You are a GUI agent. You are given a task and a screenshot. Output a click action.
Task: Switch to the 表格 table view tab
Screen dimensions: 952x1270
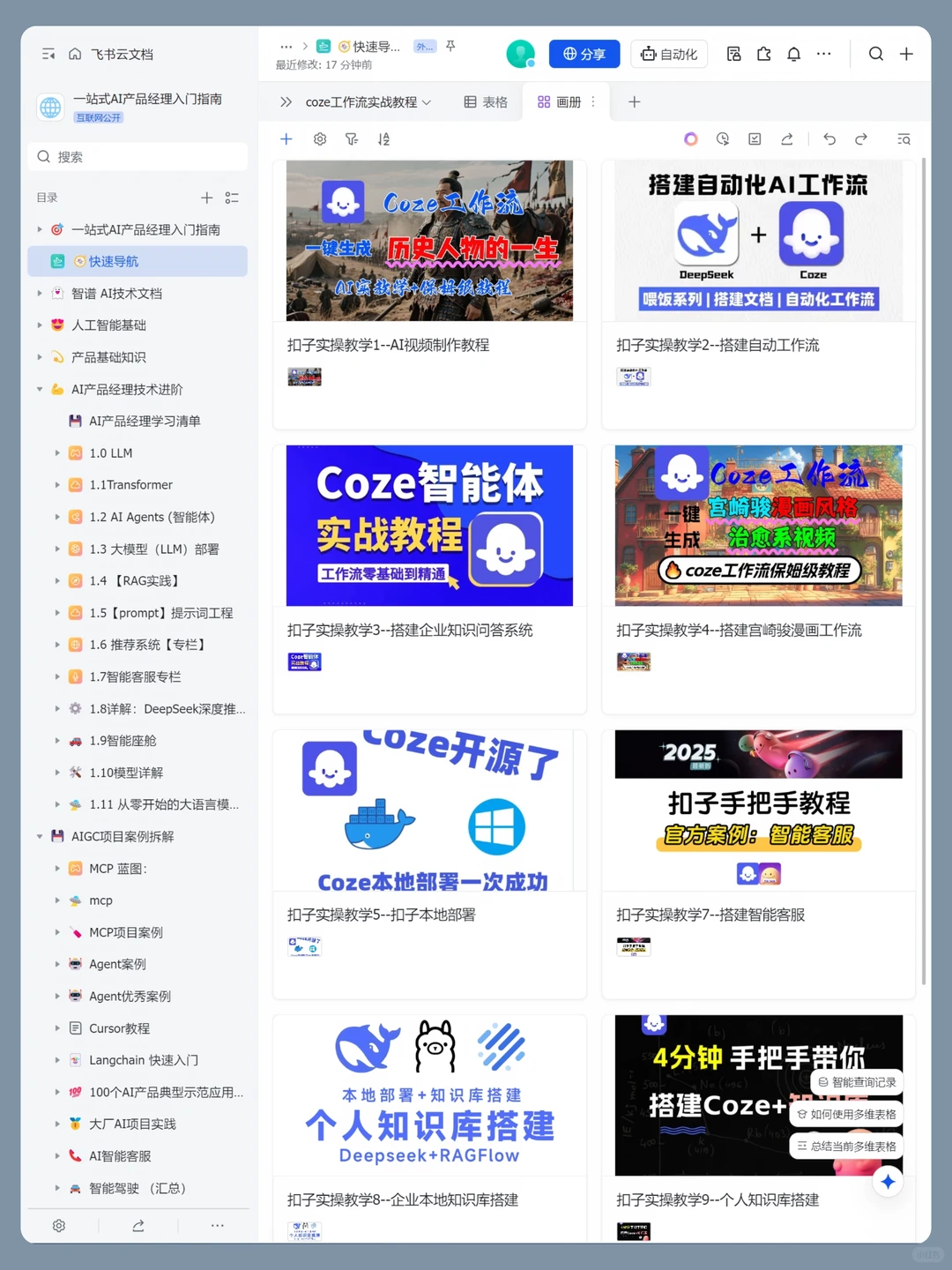[x=486, y=102]
